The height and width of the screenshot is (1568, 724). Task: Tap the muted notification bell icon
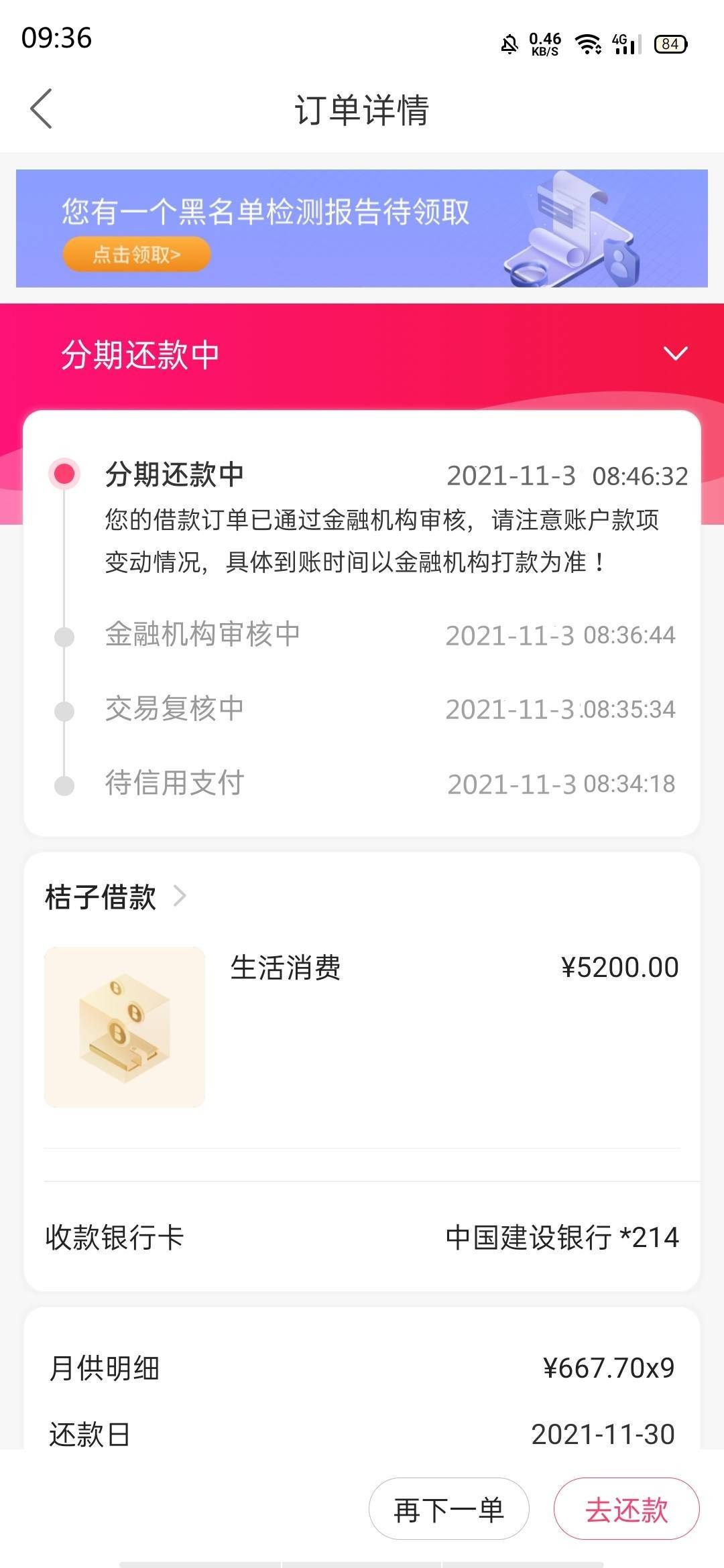click(508, 44)
